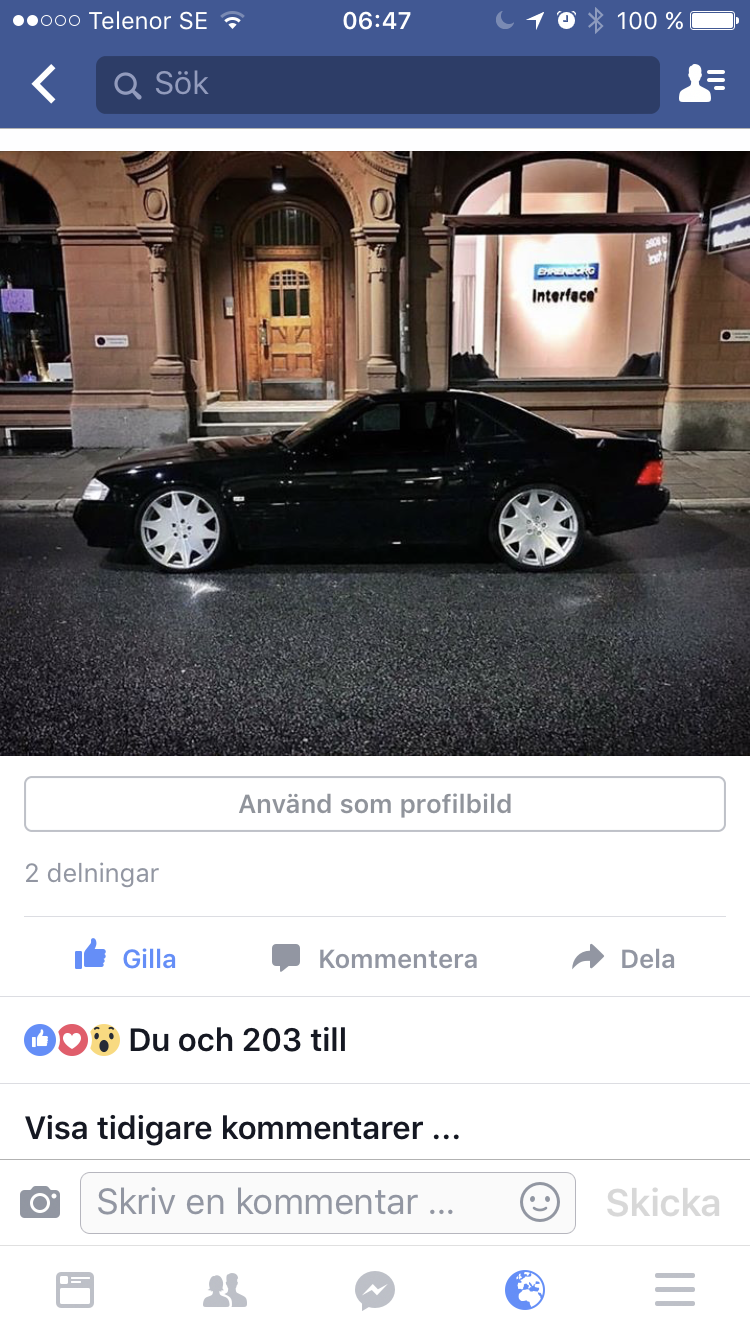The image size is (750, 1334).
Task: Open the hamburger menu tab
Action: [x=675, y=1290]
